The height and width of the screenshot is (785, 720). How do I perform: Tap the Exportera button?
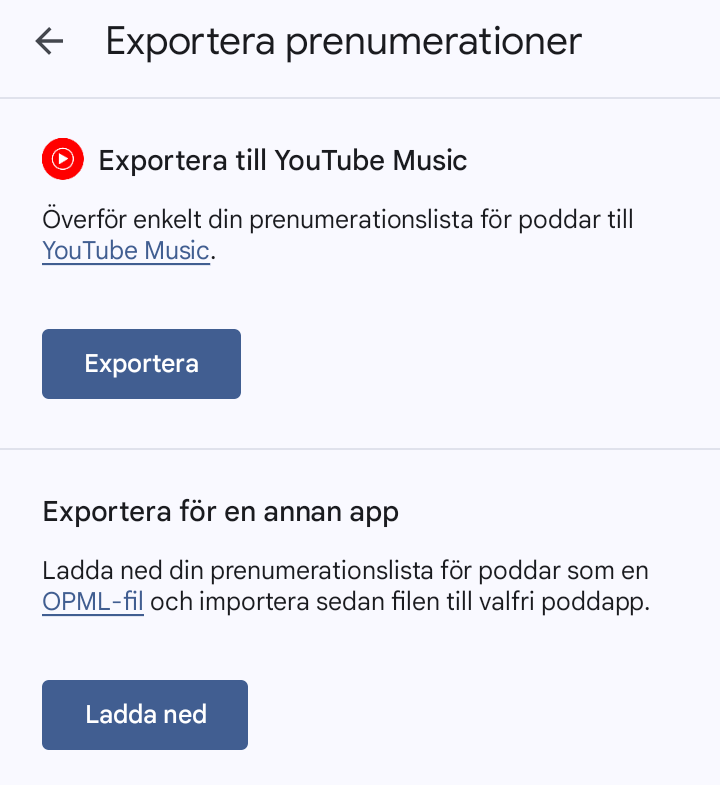pyautogui.click(x=141, y=364)
